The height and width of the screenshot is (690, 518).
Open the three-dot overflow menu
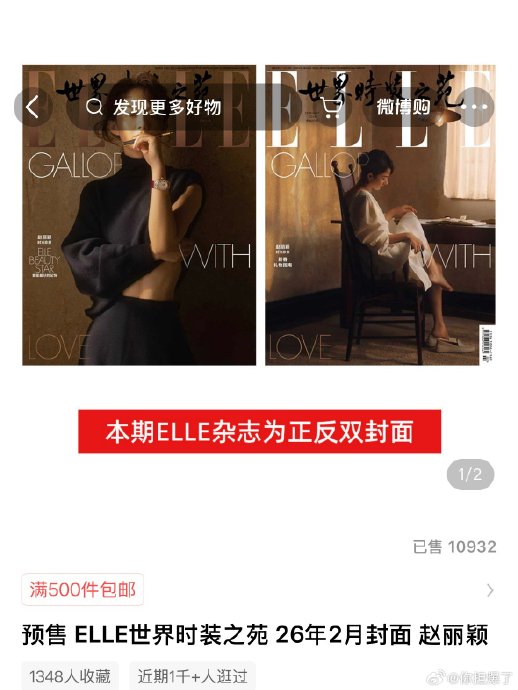[x=475, y=106]
